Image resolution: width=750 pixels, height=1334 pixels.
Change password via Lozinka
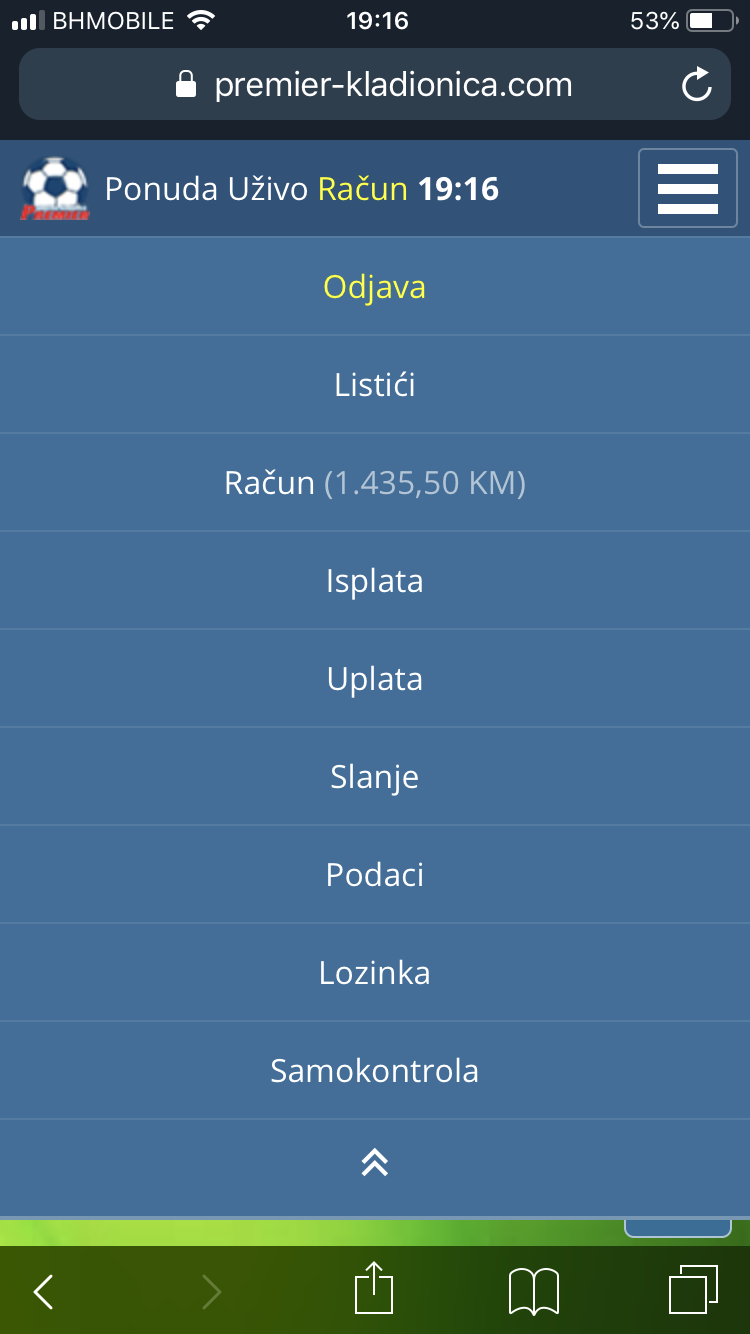click(x=375, y=973)
